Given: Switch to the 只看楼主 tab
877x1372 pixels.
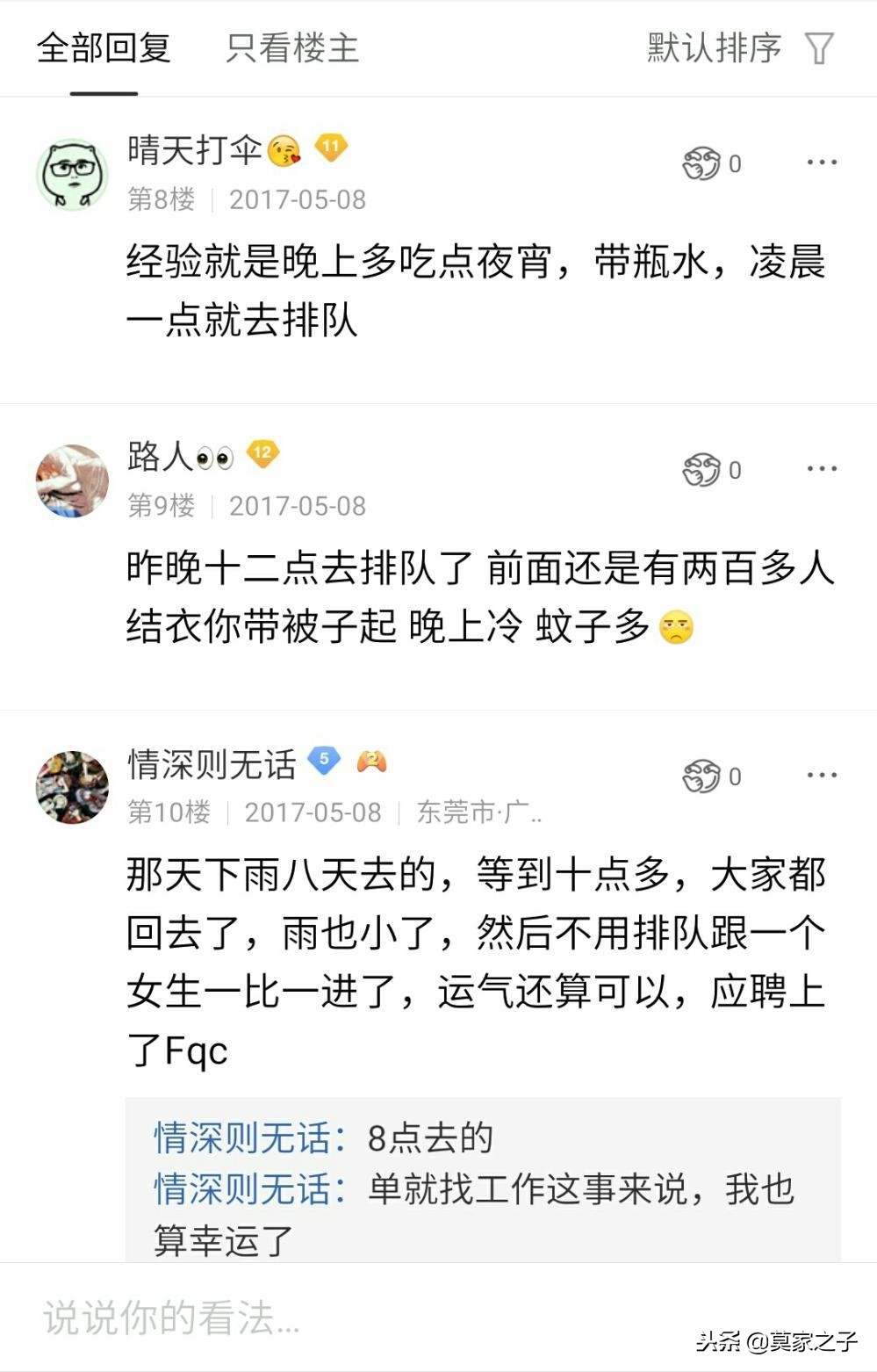Looking at the screenshot, I should pos(291,50).
